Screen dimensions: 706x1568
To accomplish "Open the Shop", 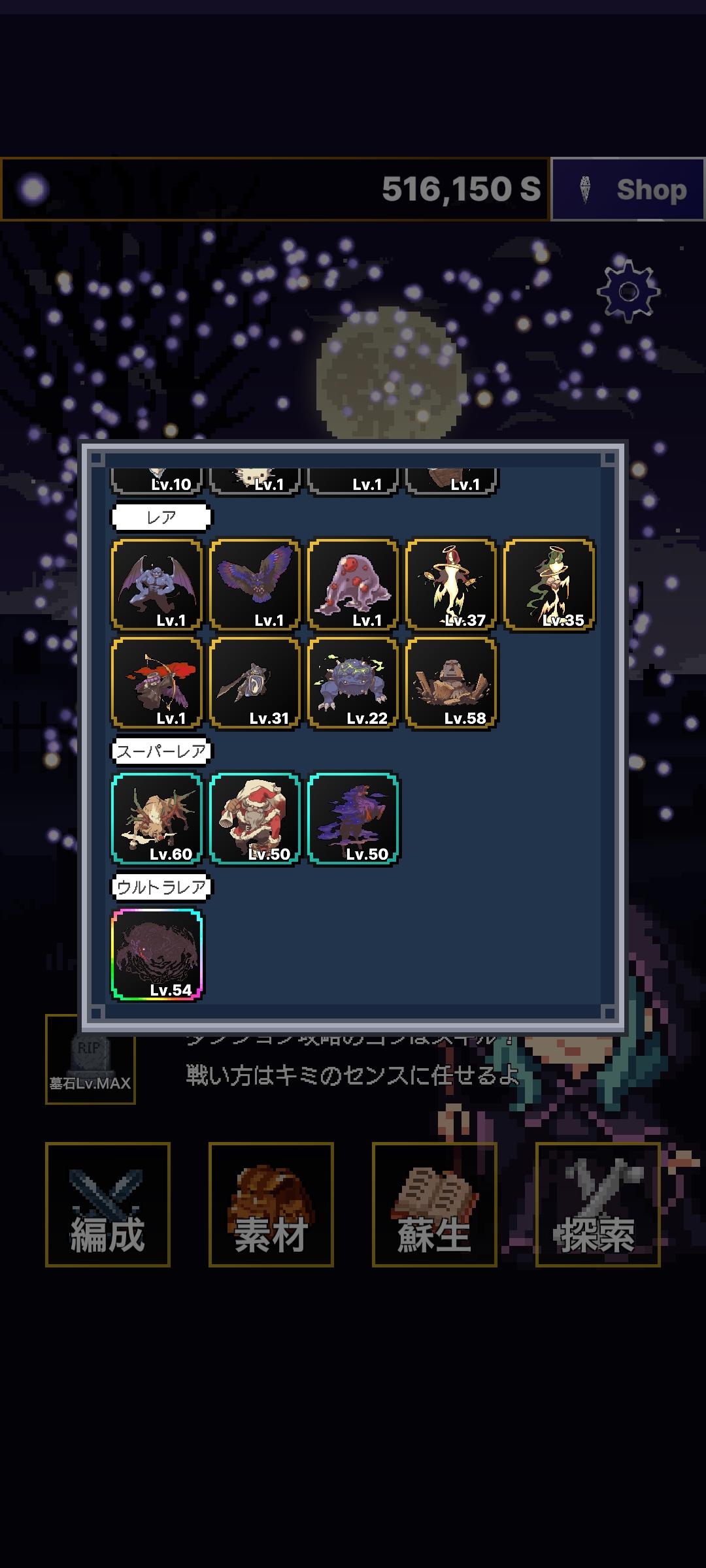I will pos(628,189).
